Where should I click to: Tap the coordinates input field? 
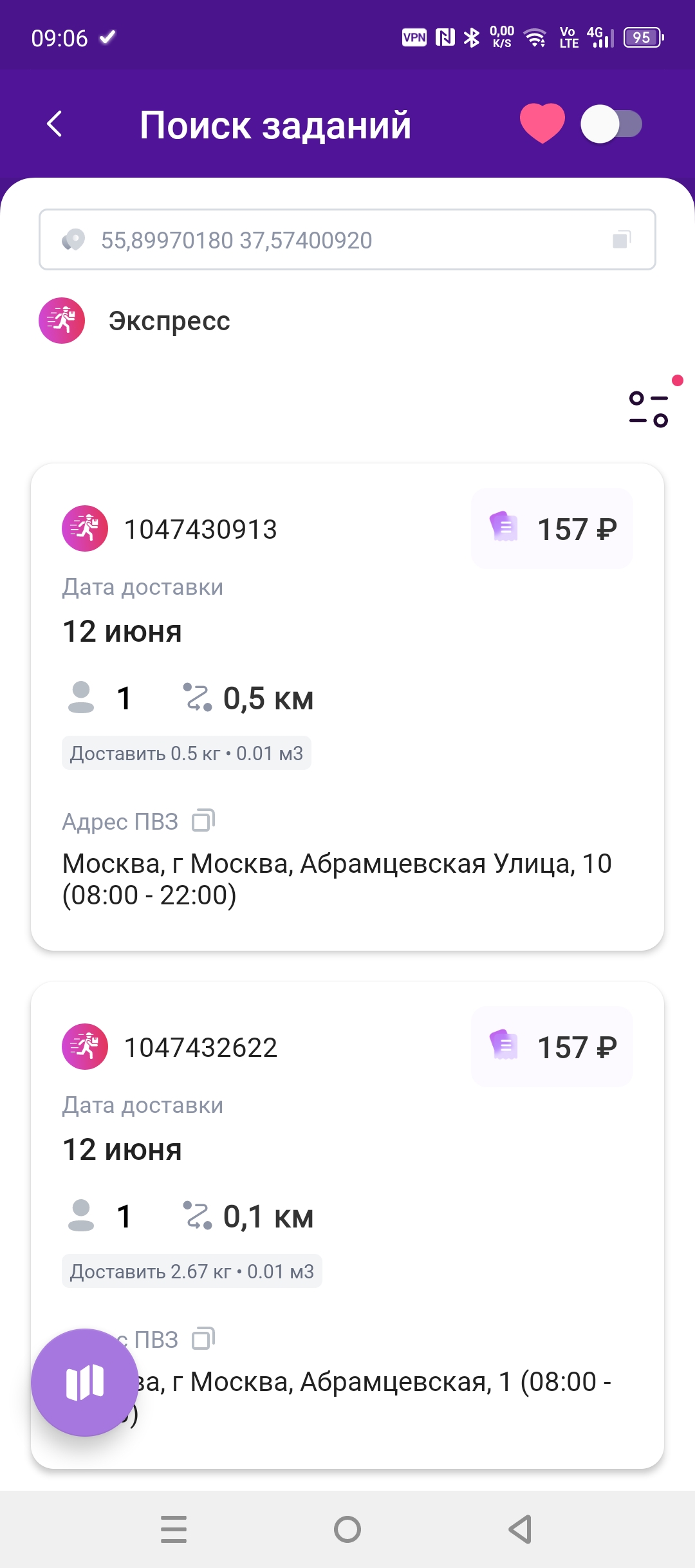335,240
